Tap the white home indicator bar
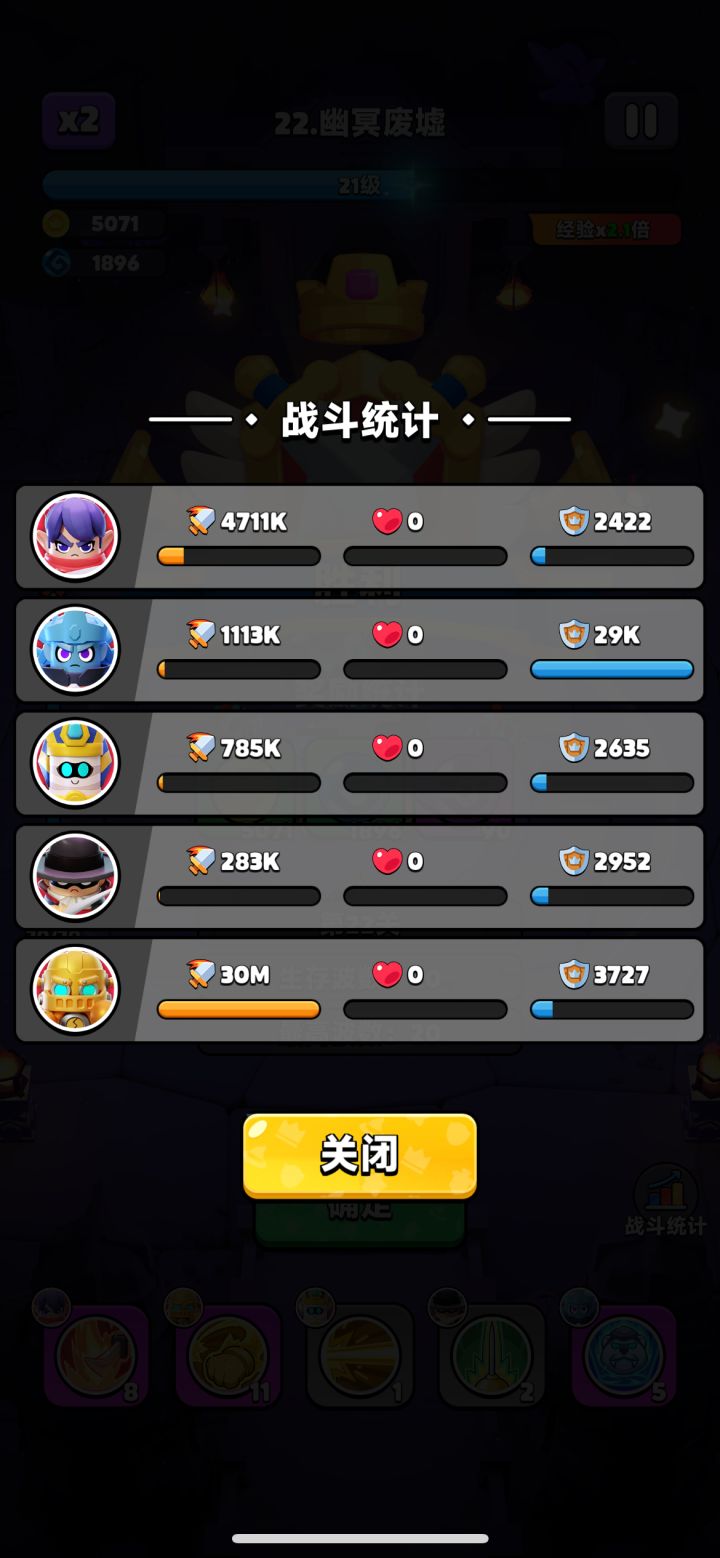720x1558 pixels. coord(360,1540)
